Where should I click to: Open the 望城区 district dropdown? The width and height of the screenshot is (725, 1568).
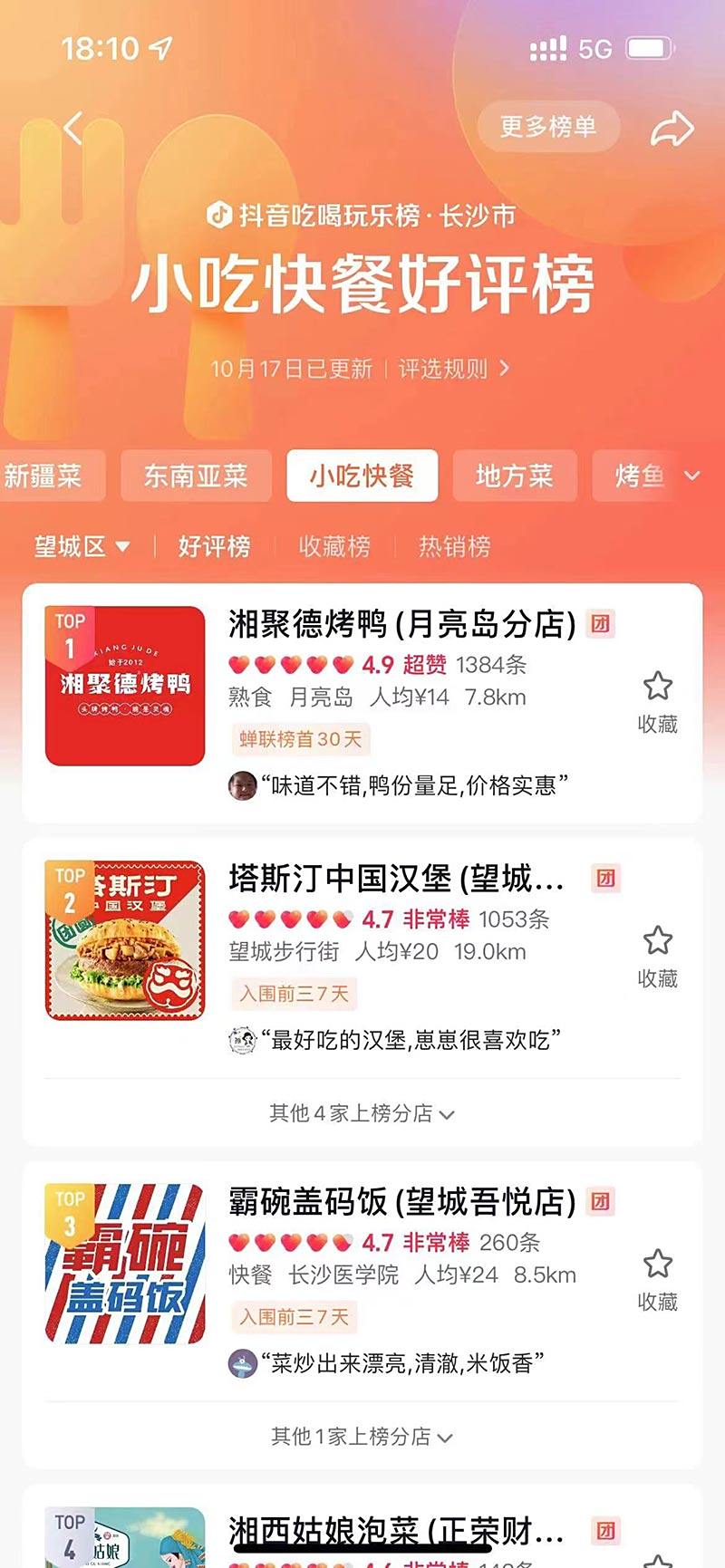tap(82, 546)
